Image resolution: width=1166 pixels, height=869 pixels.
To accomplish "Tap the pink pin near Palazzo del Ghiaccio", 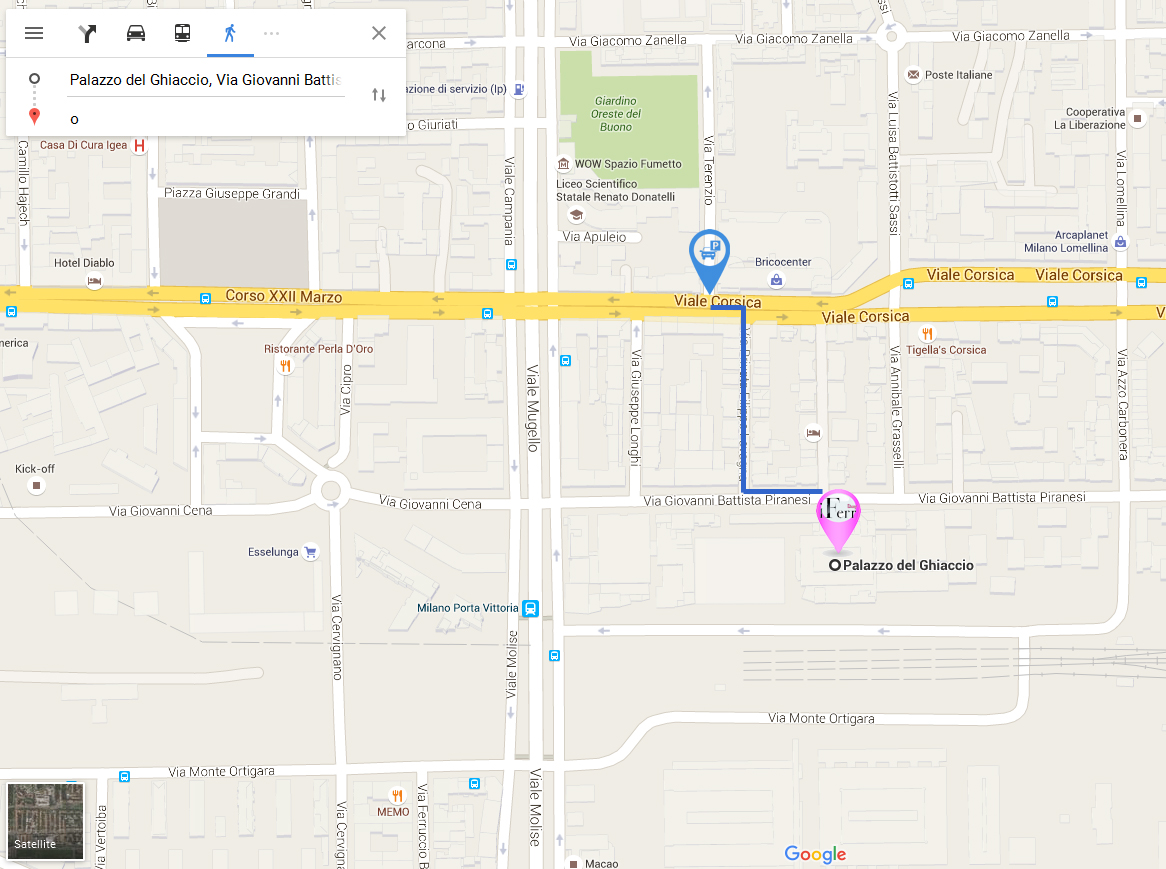I will 838,515.
